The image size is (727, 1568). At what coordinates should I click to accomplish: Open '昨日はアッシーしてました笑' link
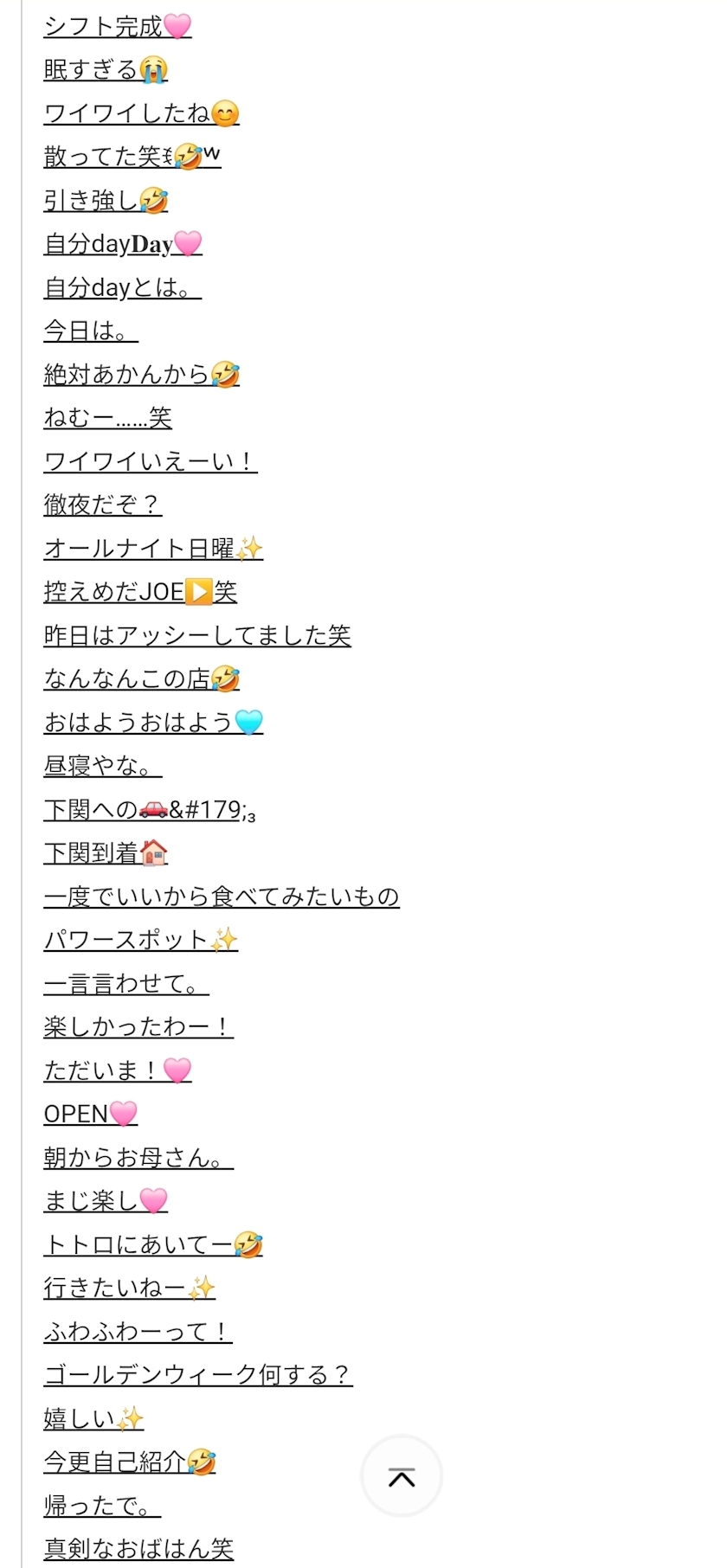pos(197,636)
